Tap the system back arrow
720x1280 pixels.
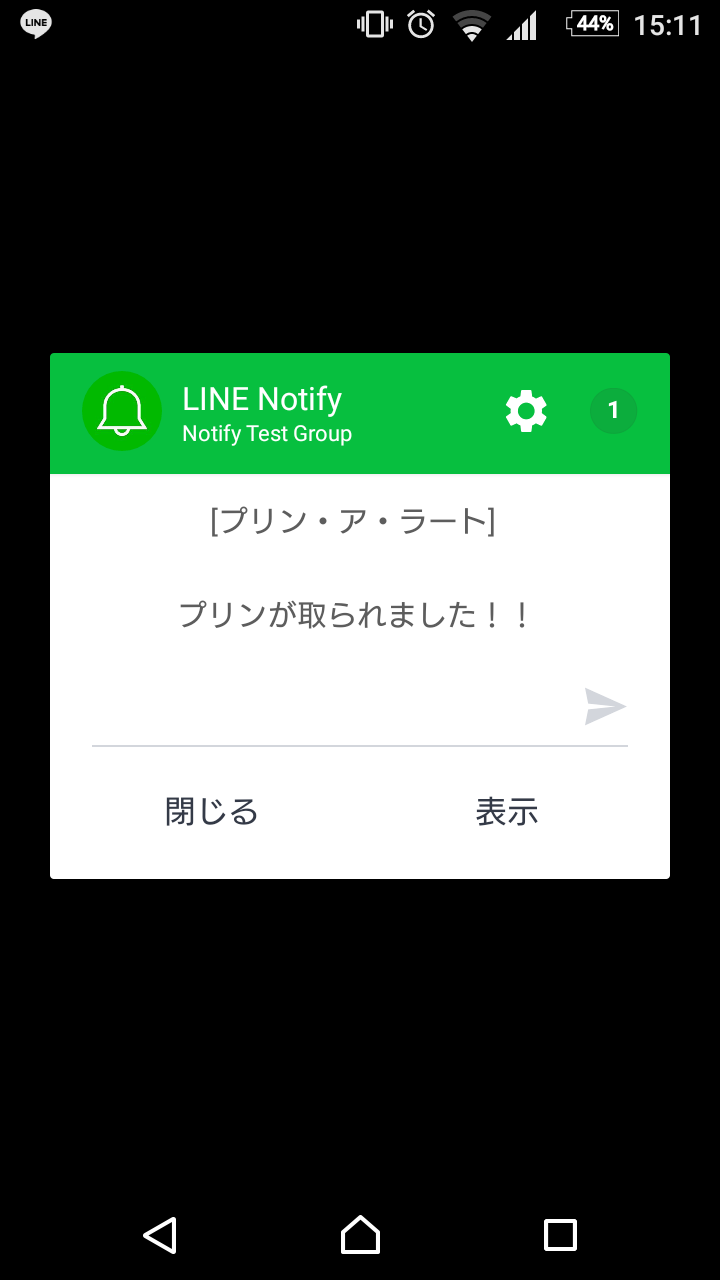click(160, 1235)
